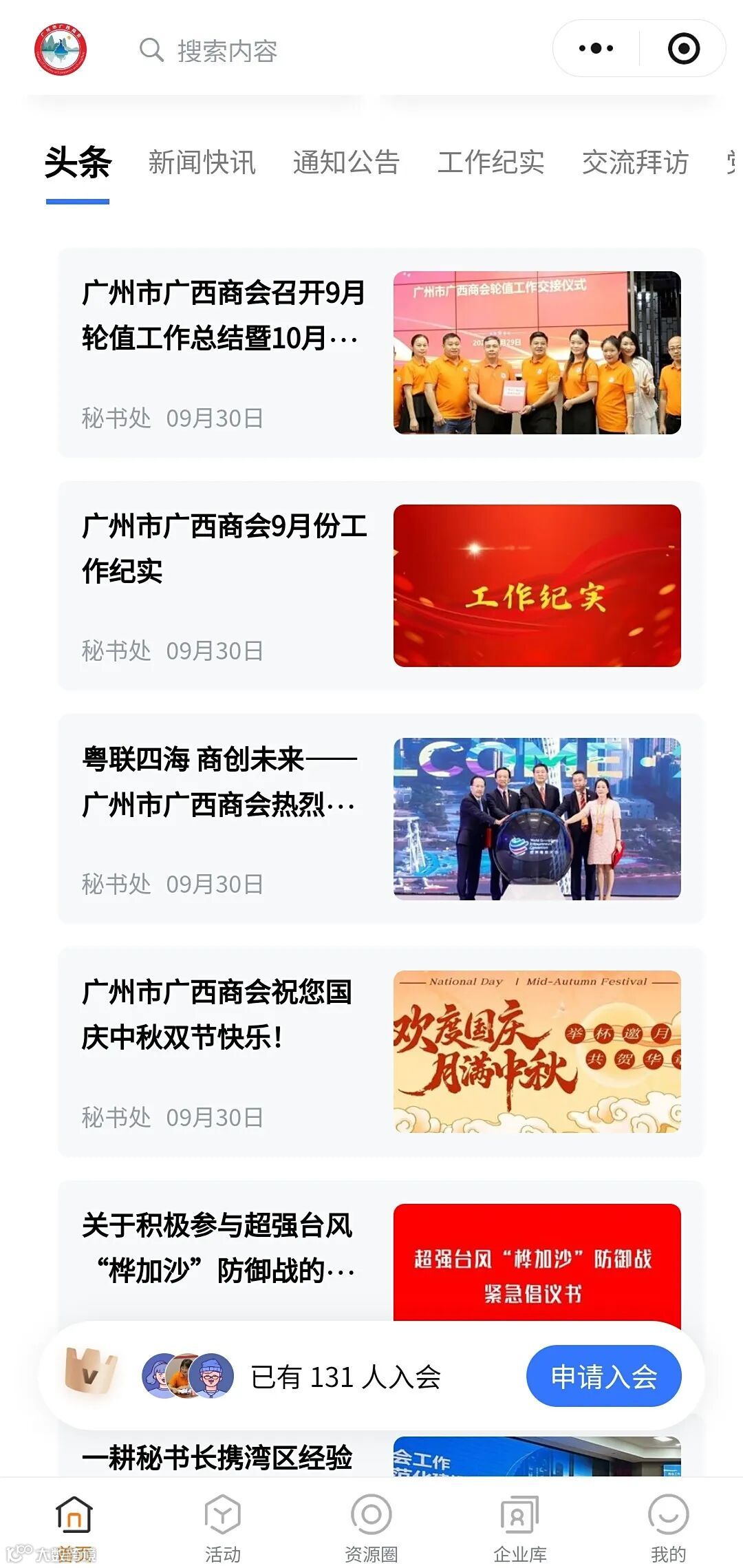Open the mini program more-options menu
The width and height of the screenshot is (743, 1568).
[x=596, y=49]
